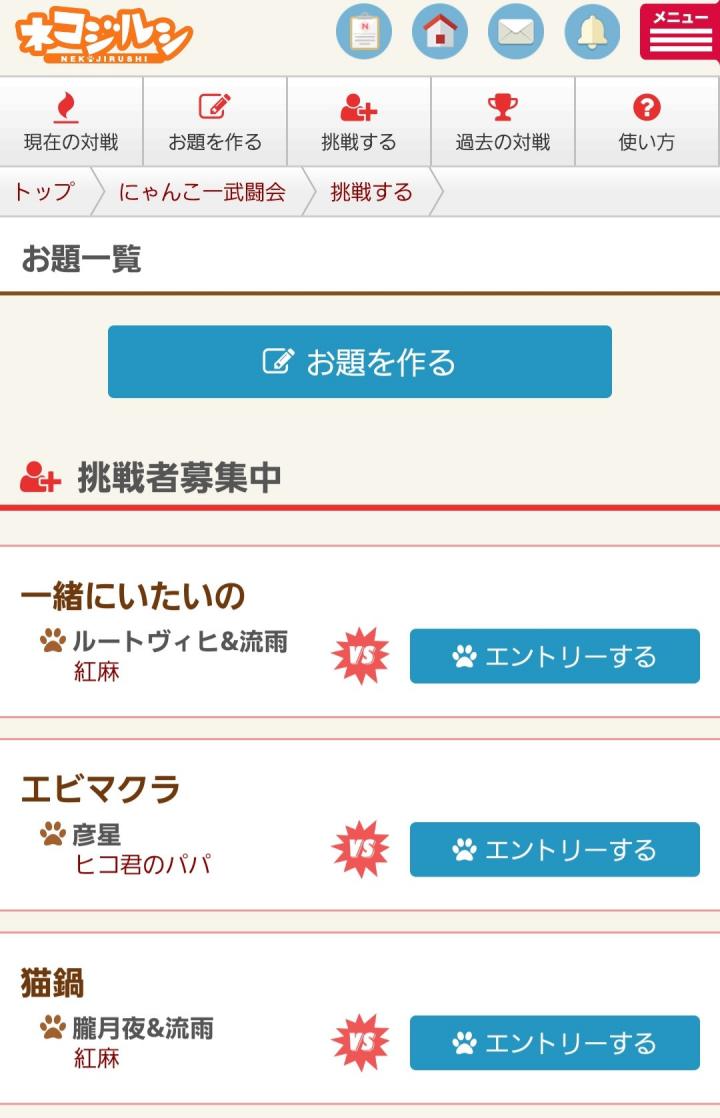Viewport: 720px width, 1118px height.
Task: Select the お題を作る tab
Action: point(215,122)
